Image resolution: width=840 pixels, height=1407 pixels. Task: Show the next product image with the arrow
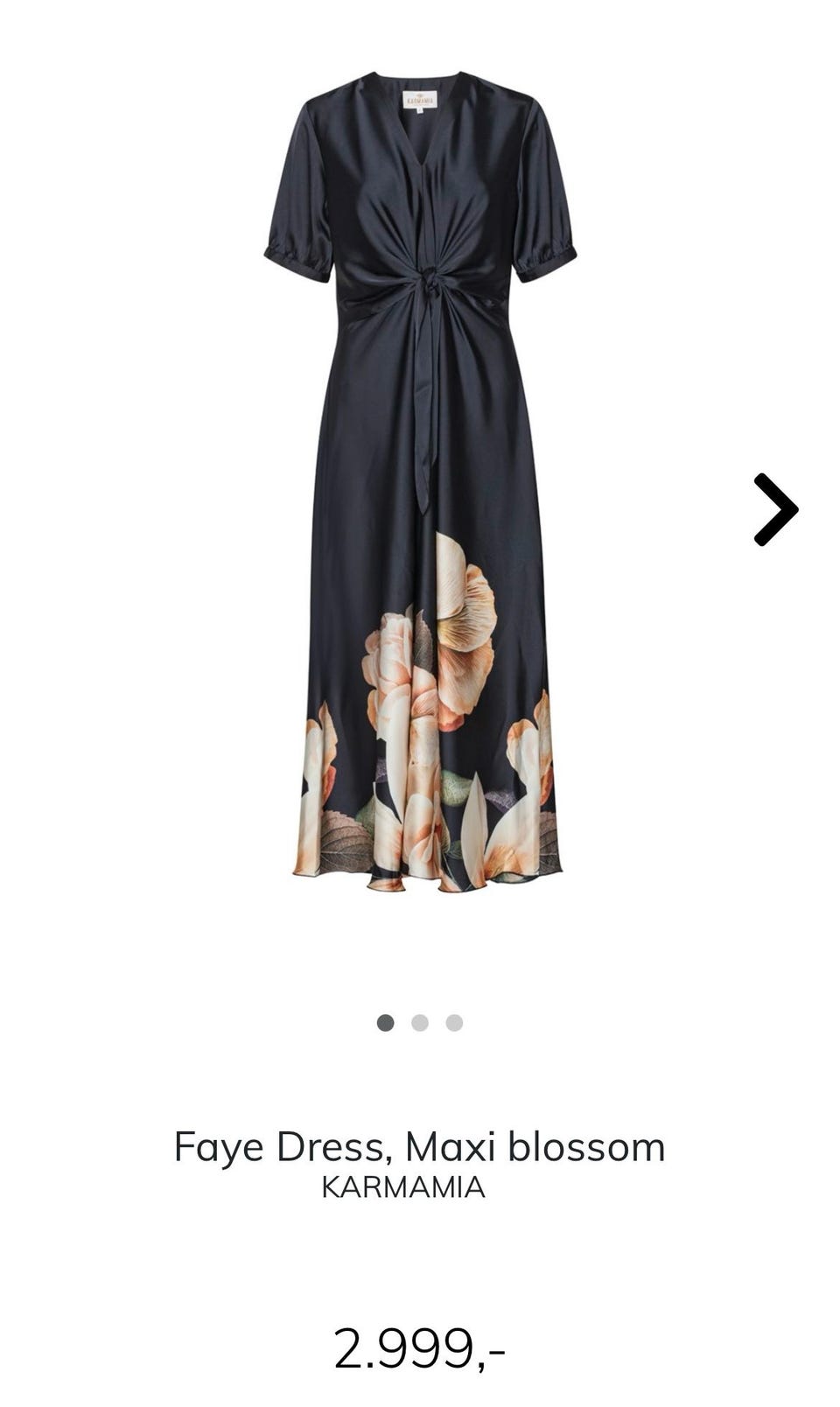pos(776,509)
